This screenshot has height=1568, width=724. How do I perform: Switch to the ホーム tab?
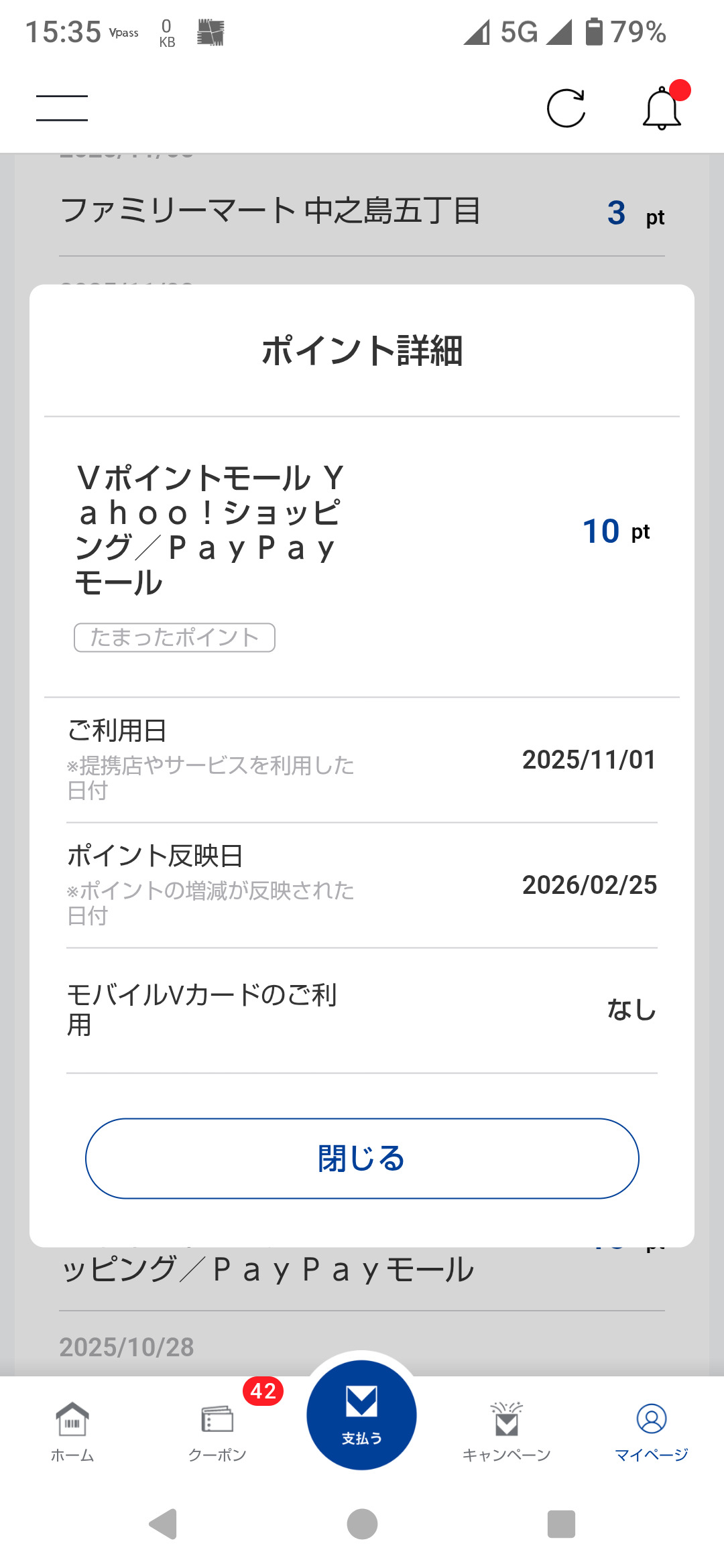pyautogui.click(x=72, y=1431)
